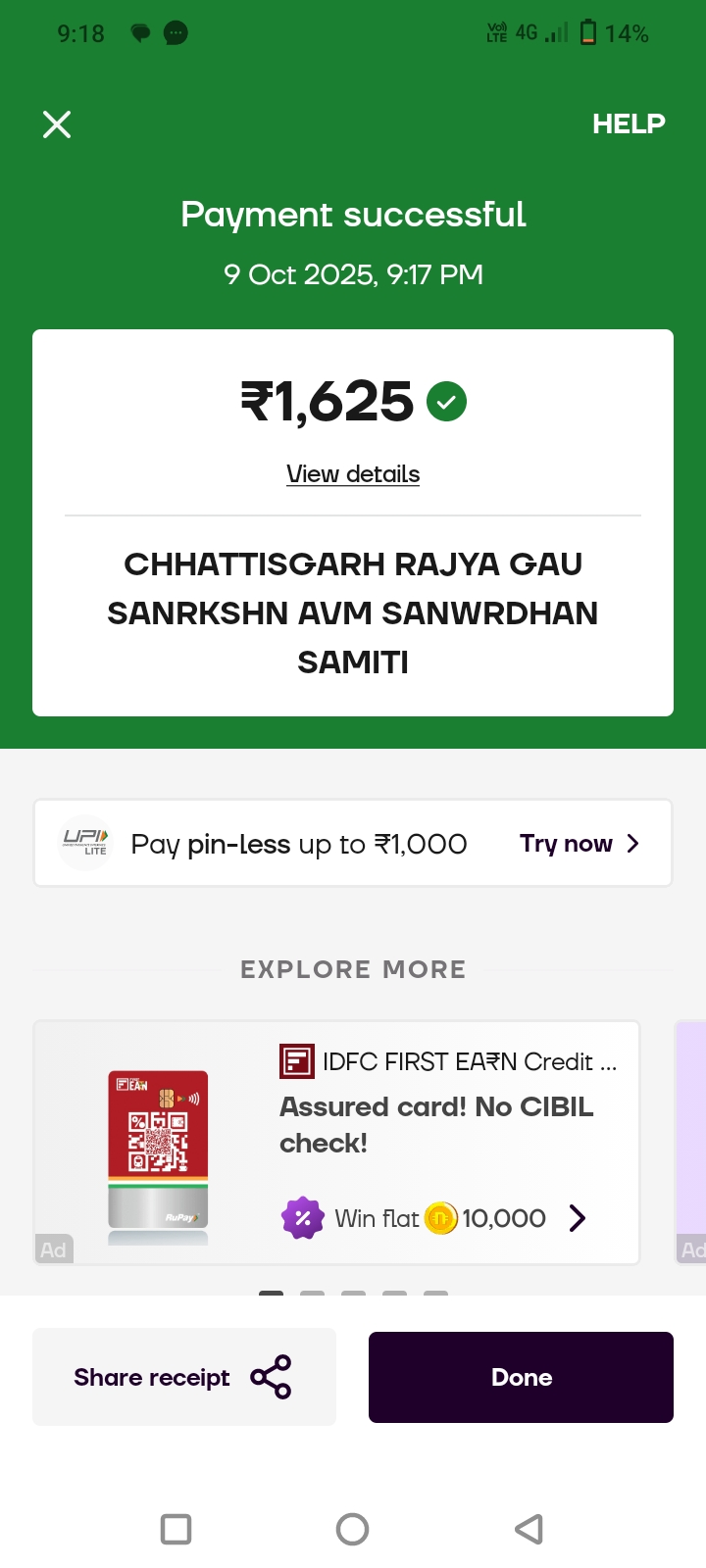
Task: View details of the ₹1,625 payment
Action: [x=353, y=474]
